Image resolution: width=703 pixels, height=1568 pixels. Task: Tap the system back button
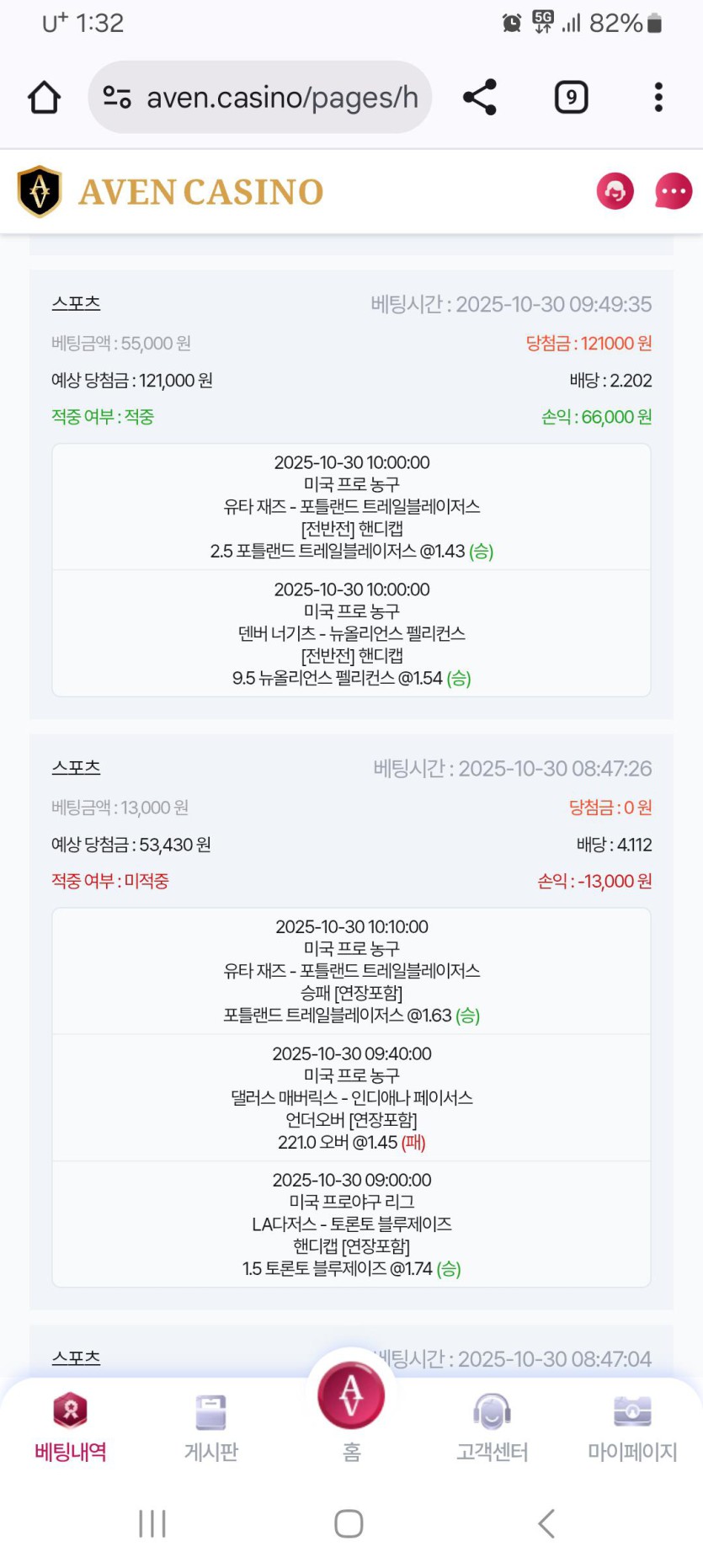point(546,1523)
